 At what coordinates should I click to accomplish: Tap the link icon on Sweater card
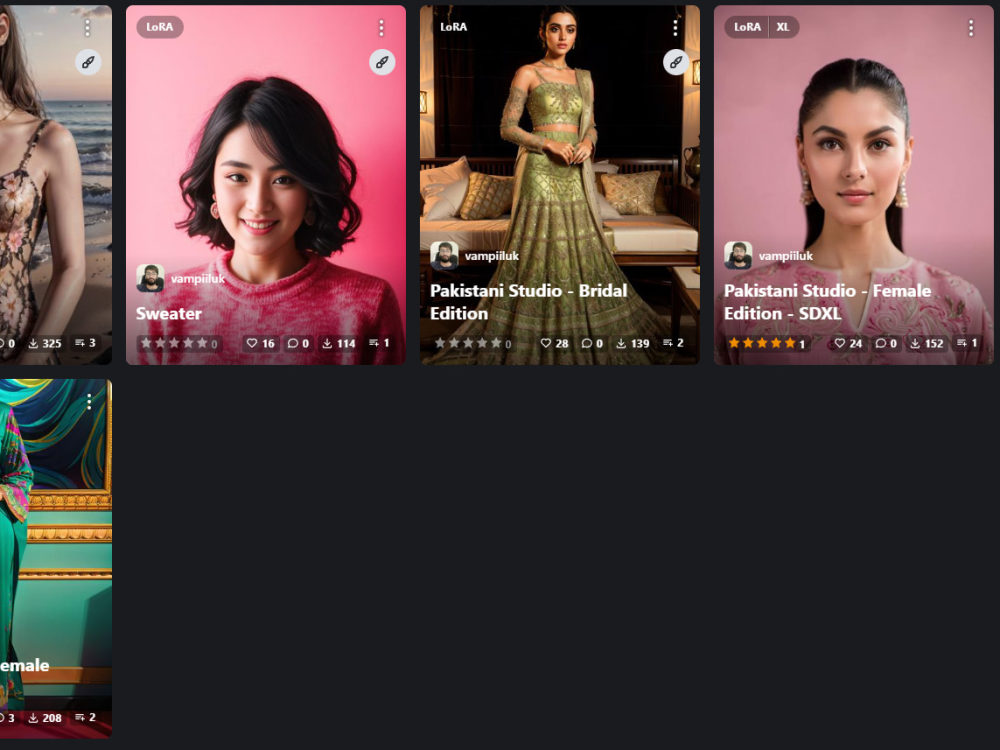[x=382, y=62]
